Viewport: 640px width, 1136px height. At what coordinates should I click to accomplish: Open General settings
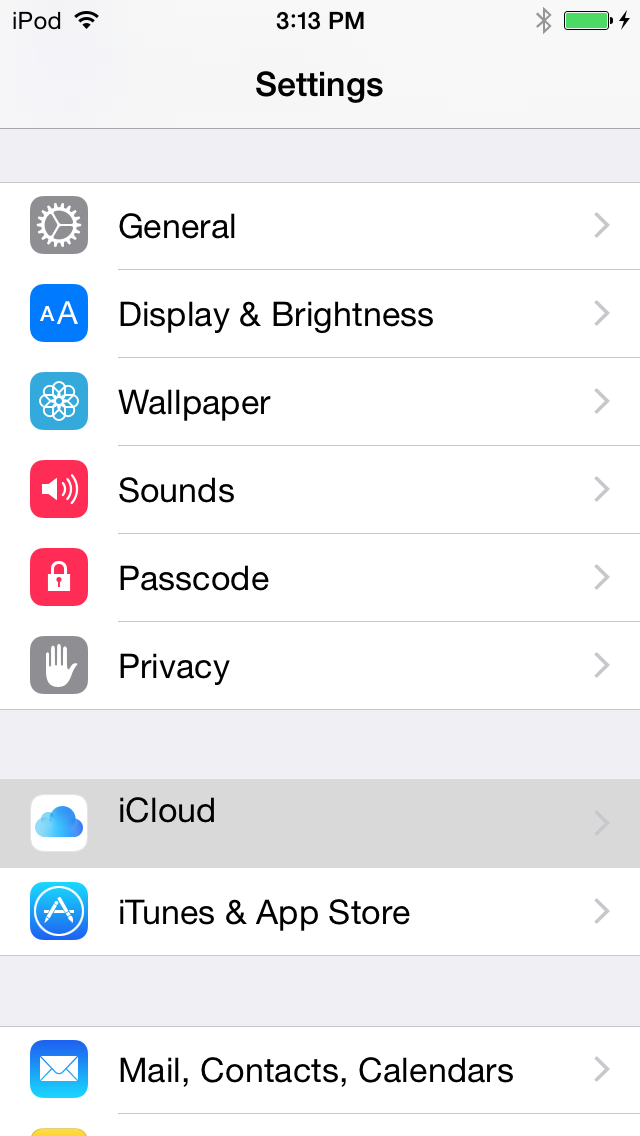tap(320, 226)
